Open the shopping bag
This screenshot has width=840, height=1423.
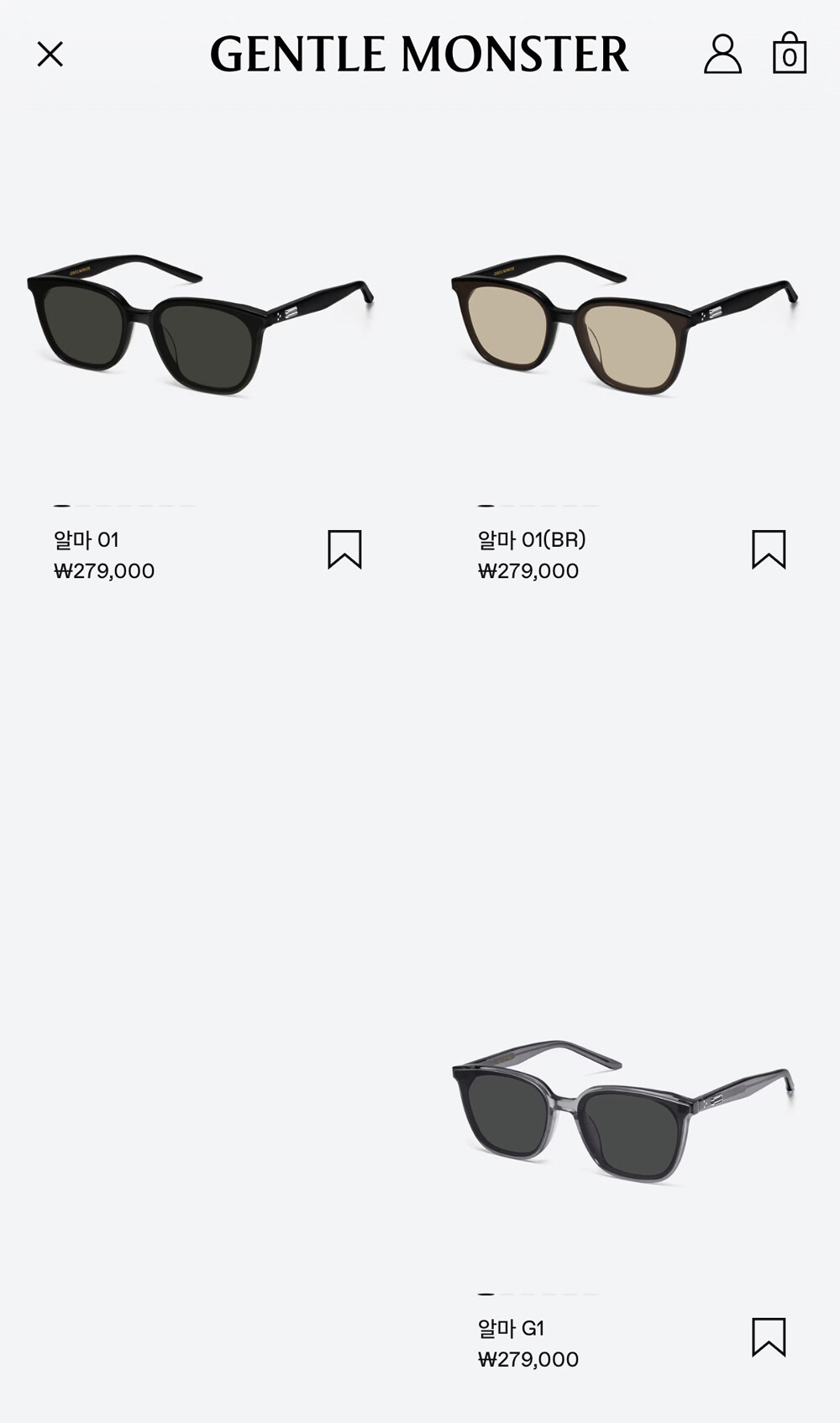tap(790, 53)
